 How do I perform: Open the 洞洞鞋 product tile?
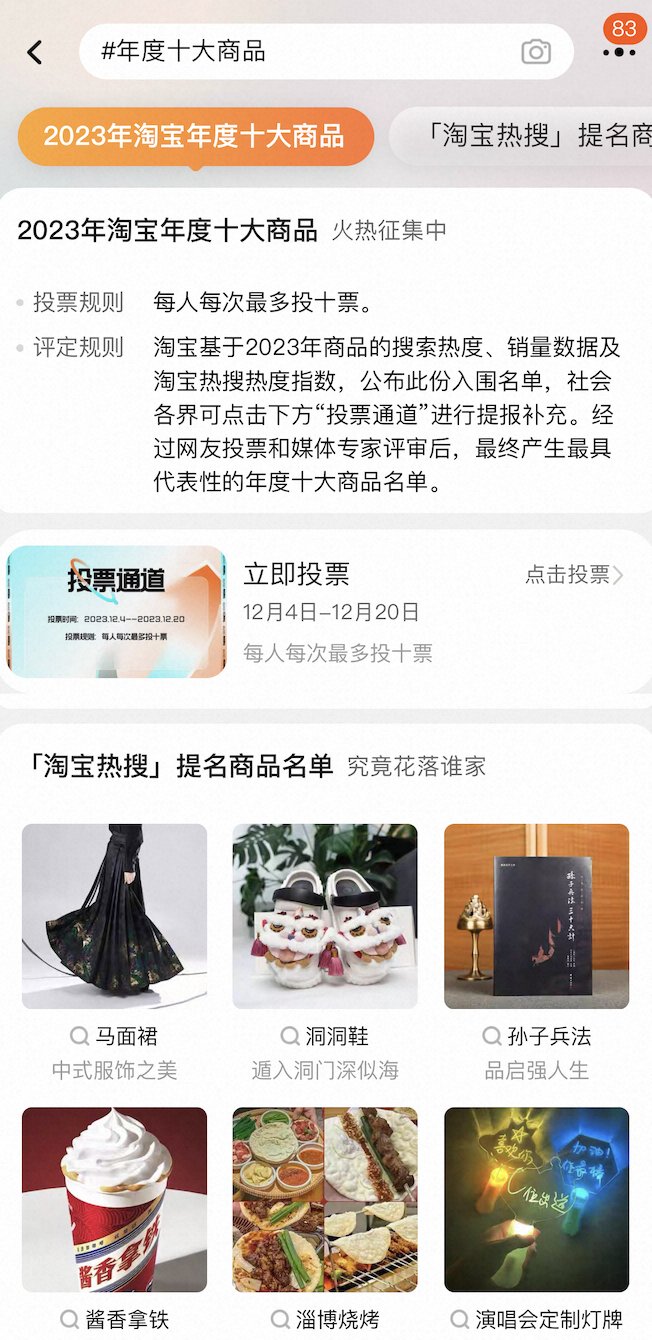point(325,952)
